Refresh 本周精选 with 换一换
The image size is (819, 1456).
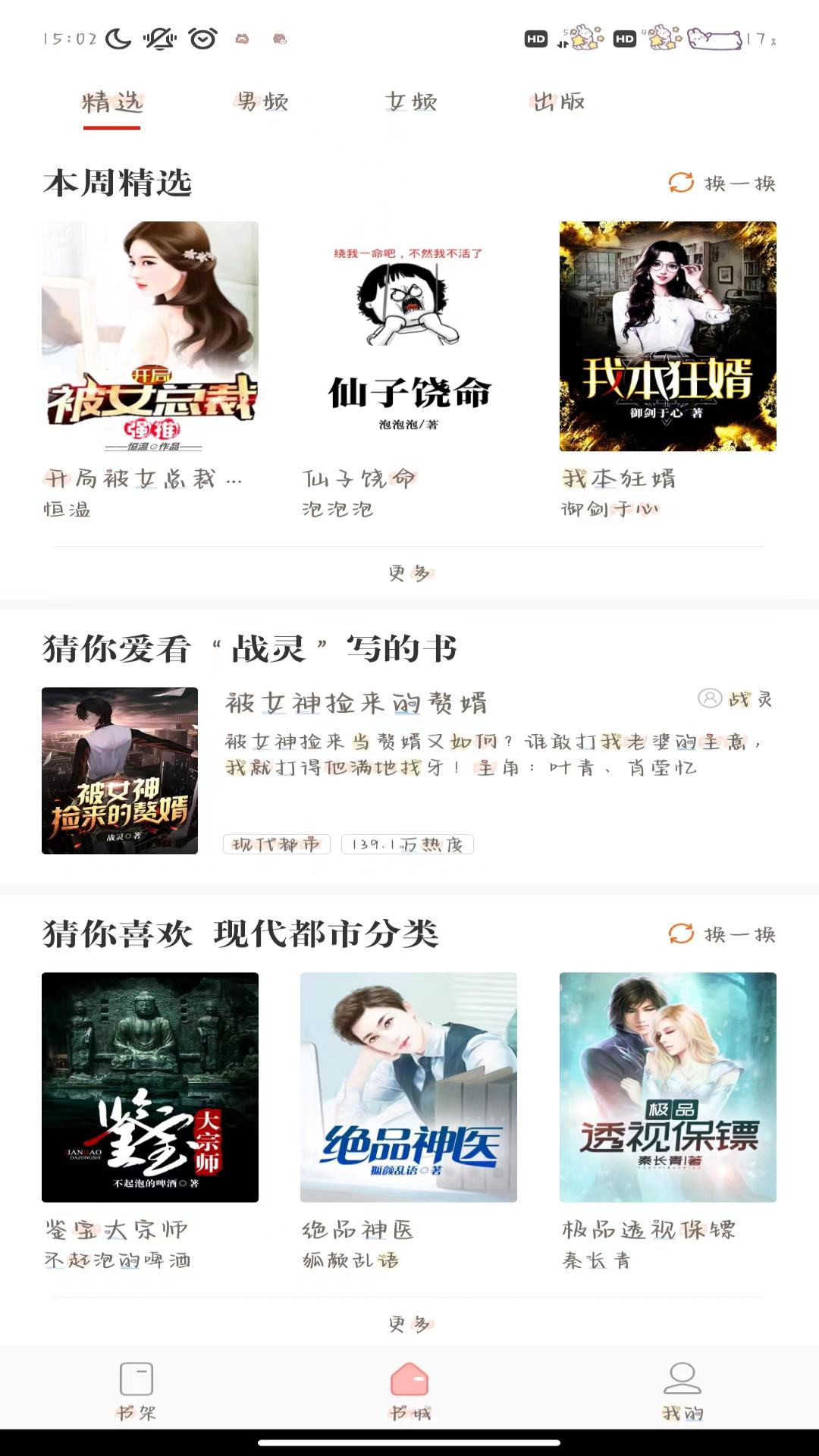point(722,184)
